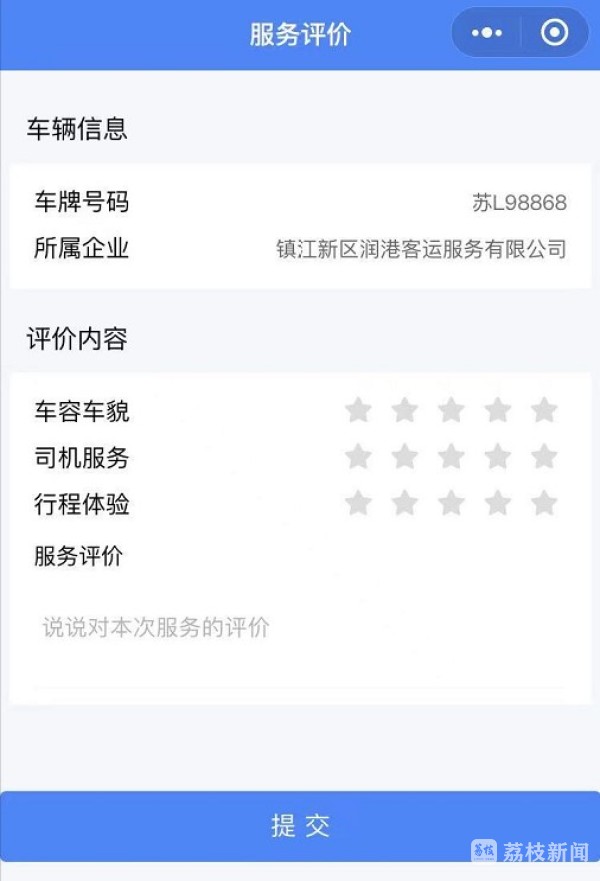Rate 司机服务 four stars
This screenshot has height=881, width=600.
(x=498, y=457)
